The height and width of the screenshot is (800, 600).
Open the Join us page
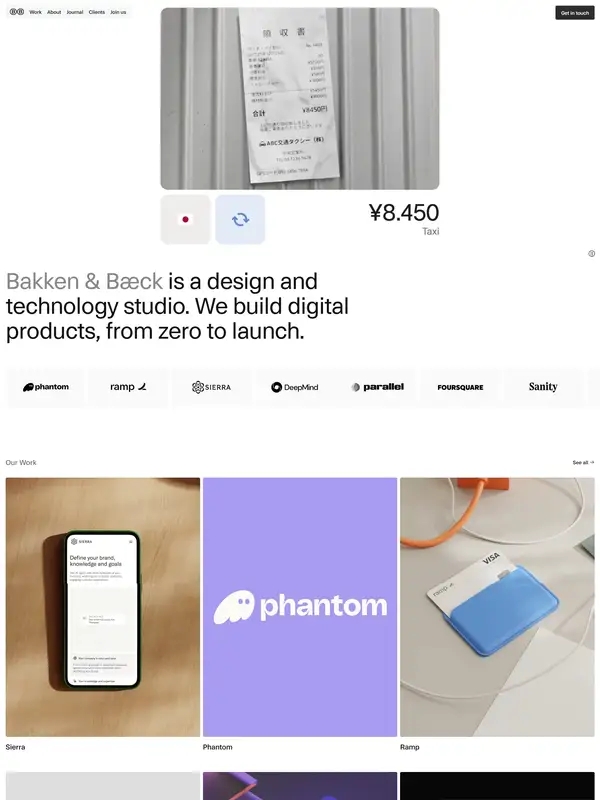pos(118,12)
